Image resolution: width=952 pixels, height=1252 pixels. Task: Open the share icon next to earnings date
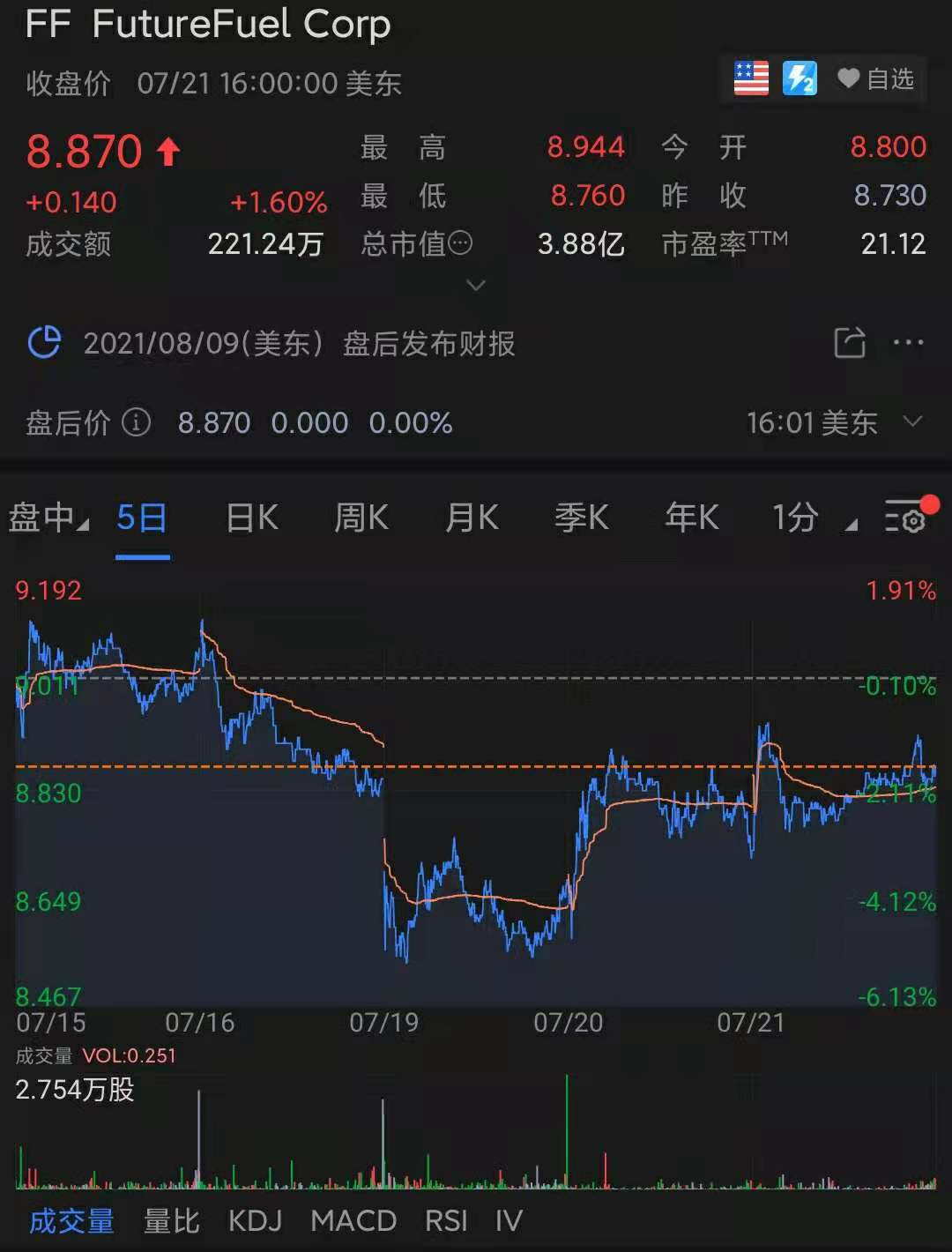[849, 344]
